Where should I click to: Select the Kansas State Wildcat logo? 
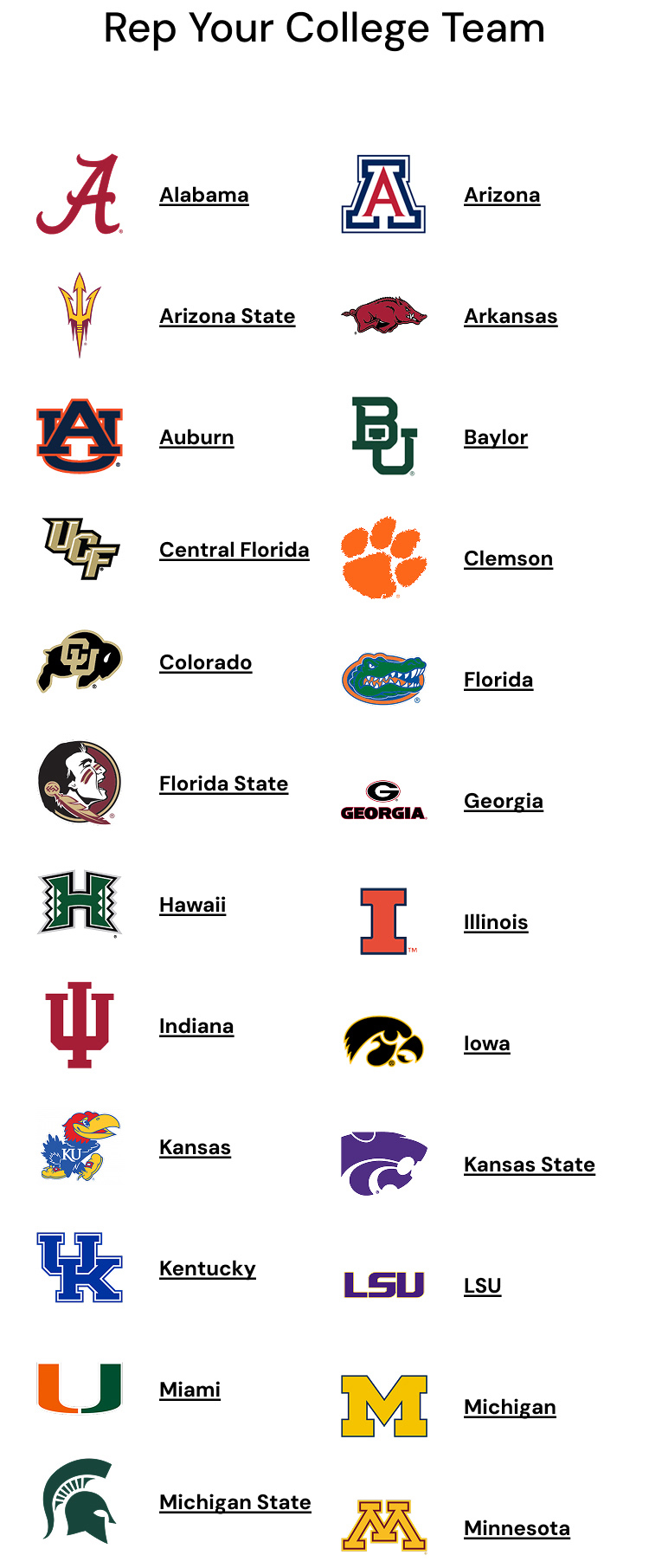383,1163
